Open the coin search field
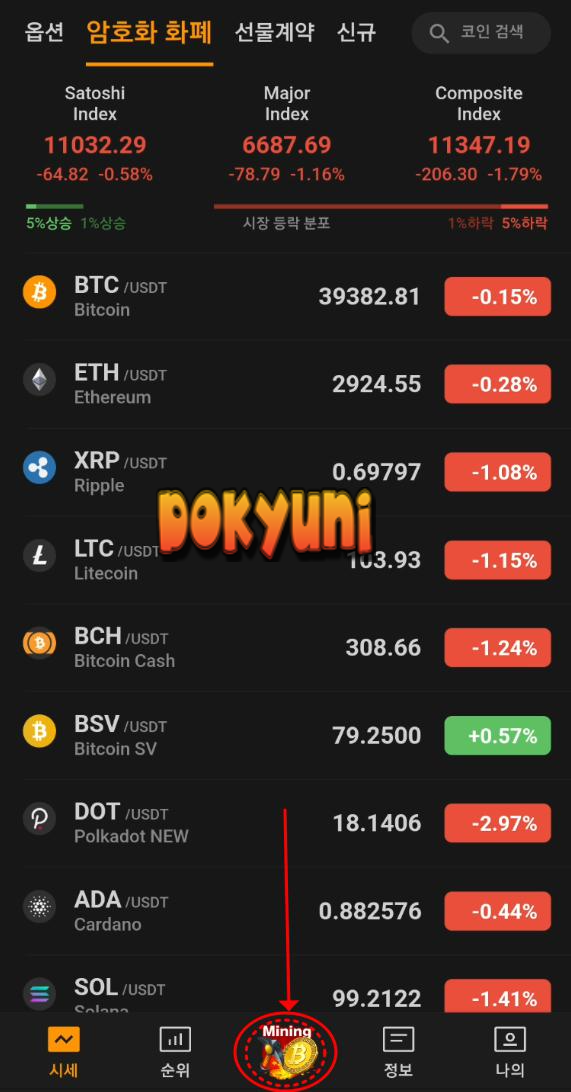This screenshot has width=571, height=1092. point(481,33)
